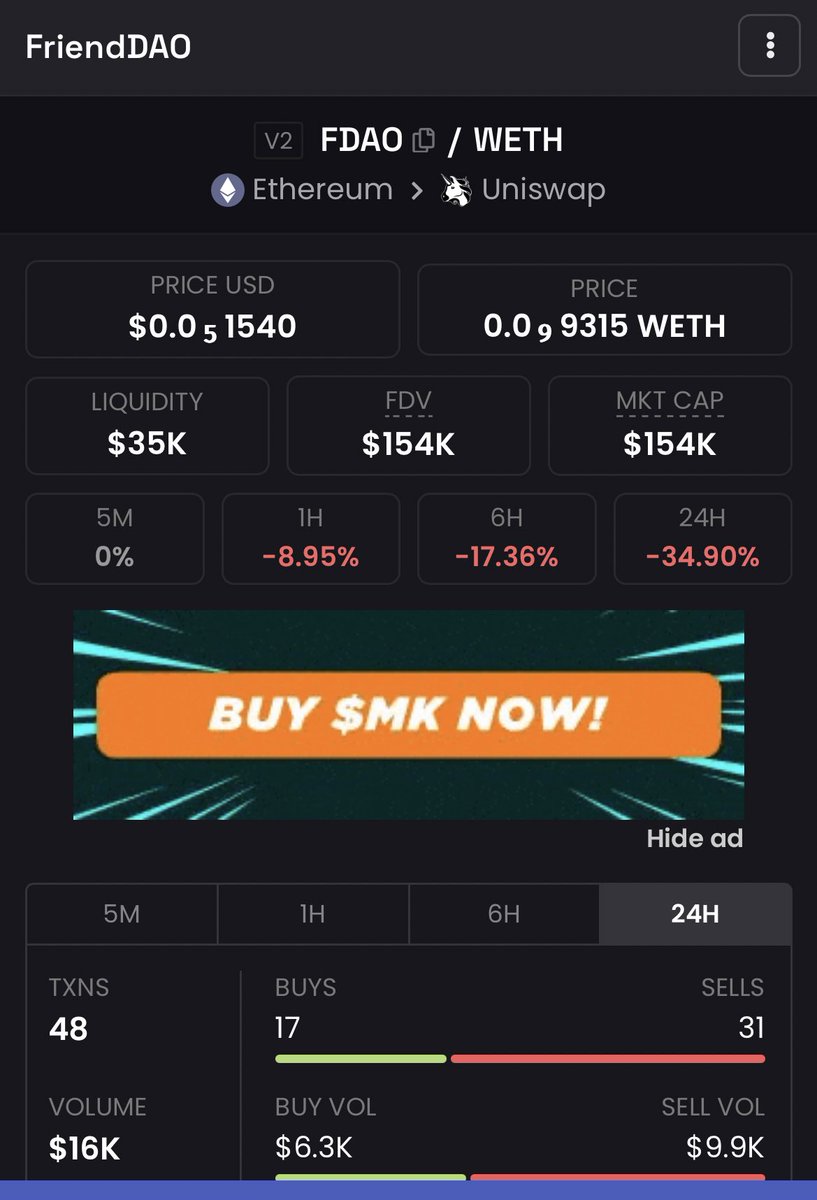
Task: Switch stats to the 1H tab
Action: point(312,914)
